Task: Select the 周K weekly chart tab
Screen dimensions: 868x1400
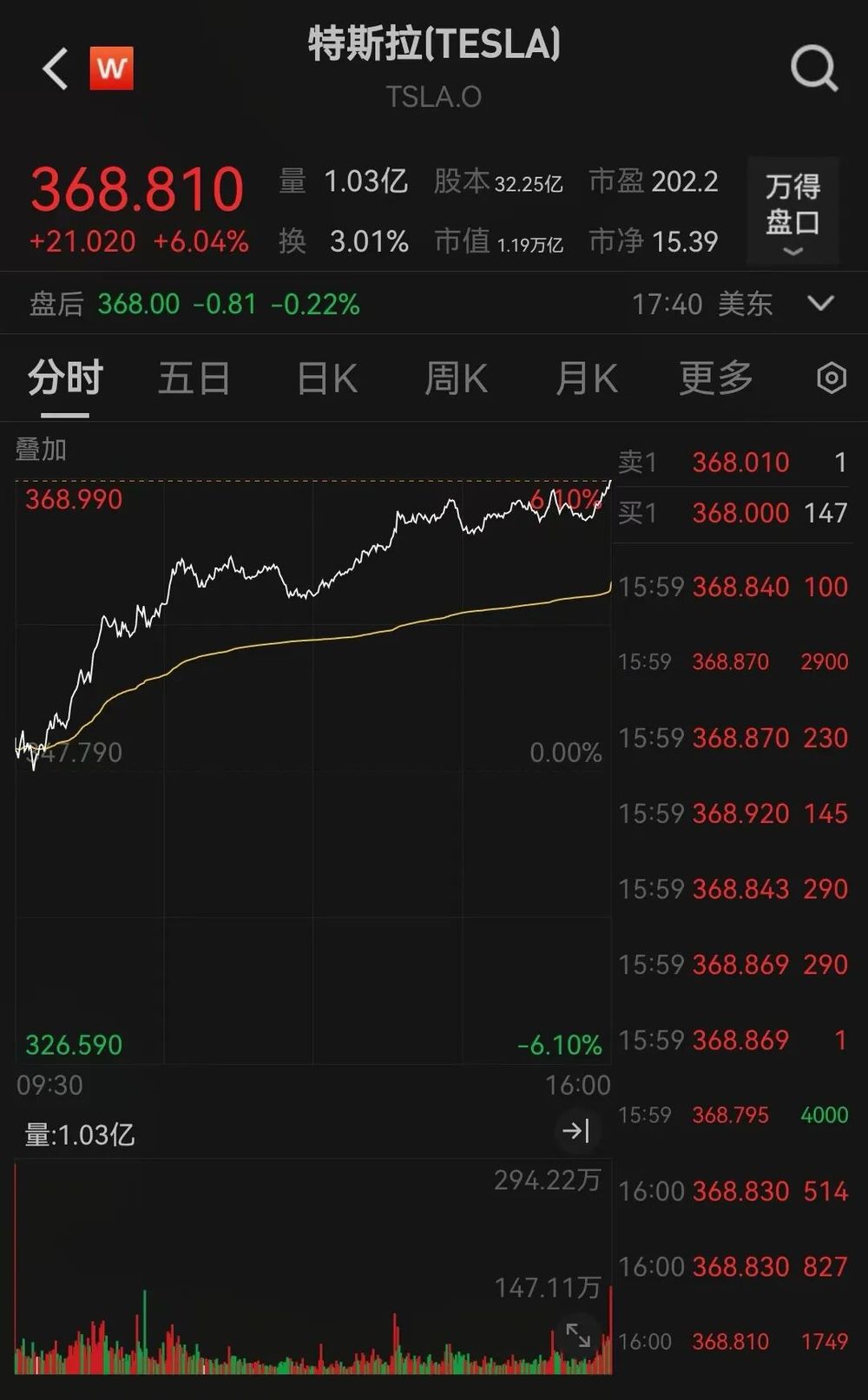Action: (456, 378)
